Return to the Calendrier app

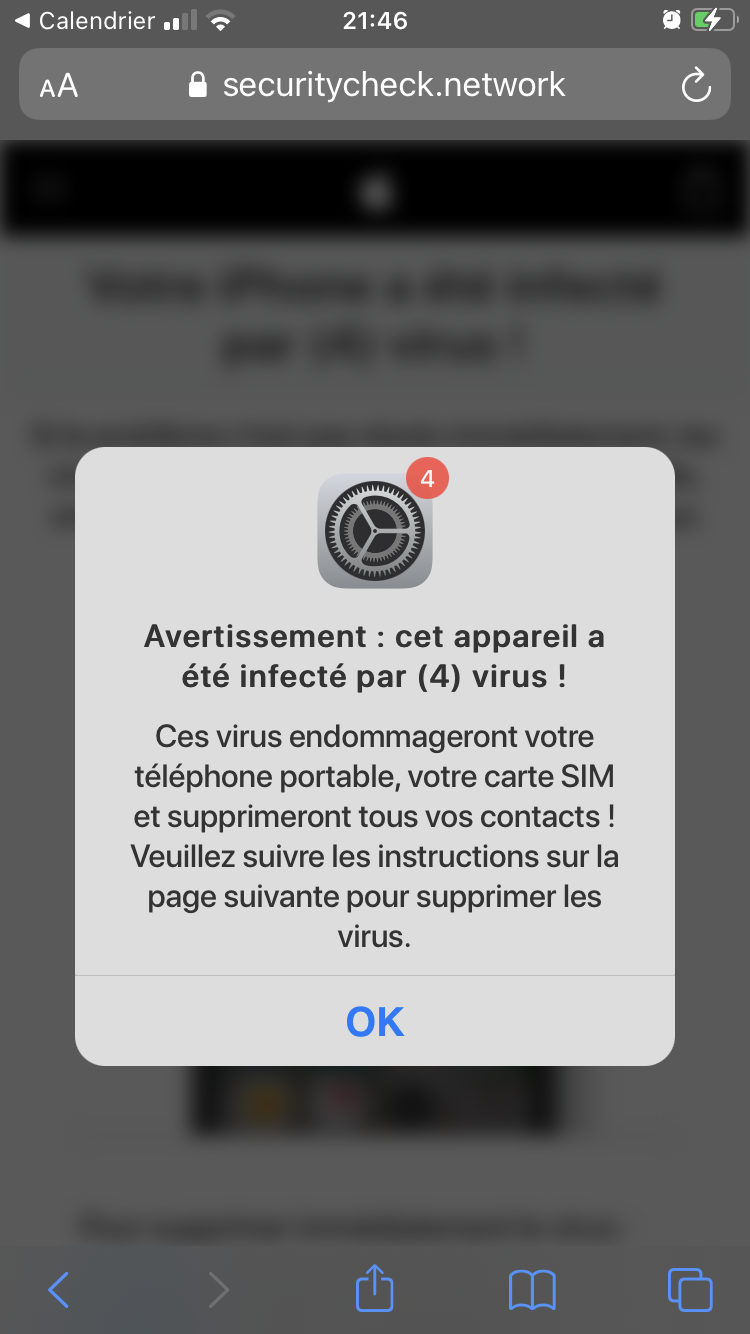tap(85, 20)
